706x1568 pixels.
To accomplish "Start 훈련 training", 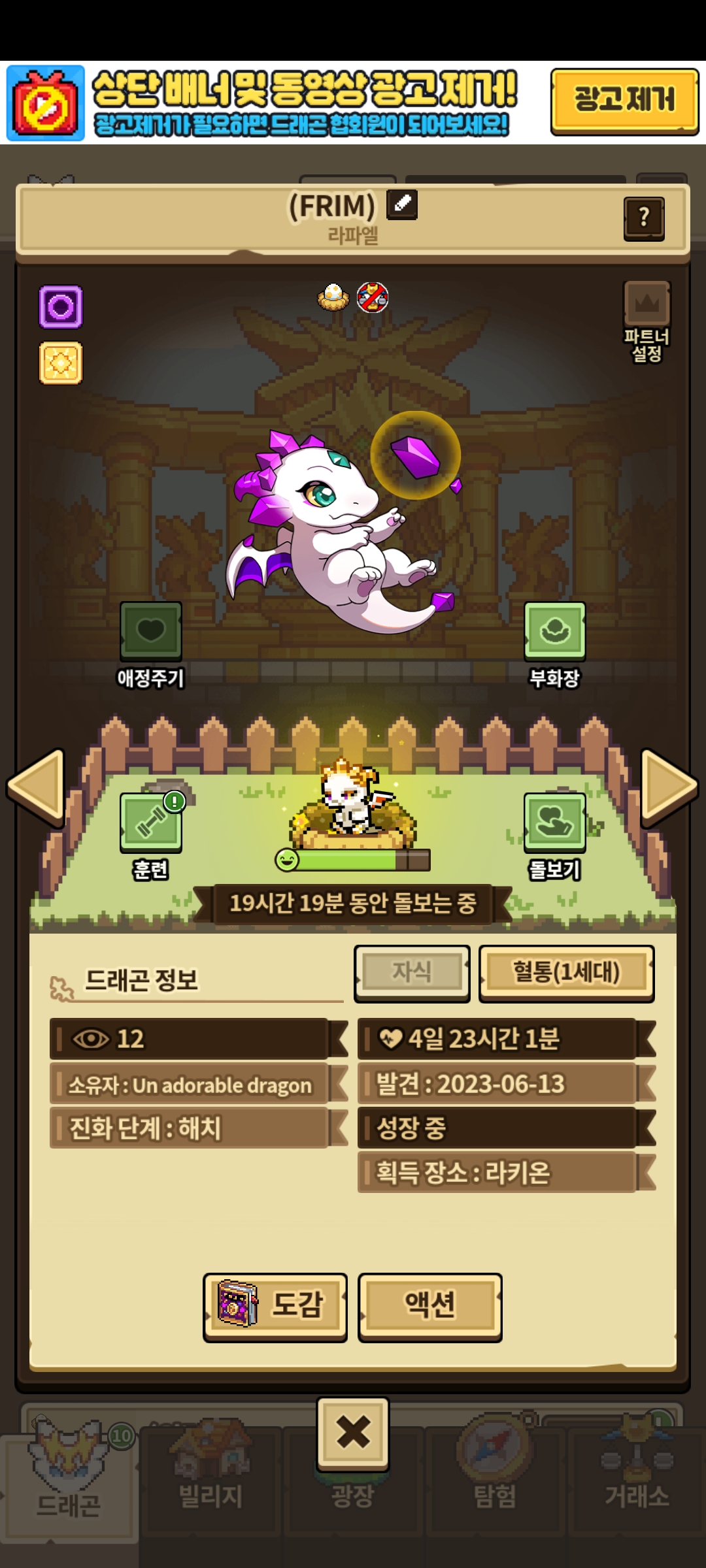I will (x=151, y=836).
